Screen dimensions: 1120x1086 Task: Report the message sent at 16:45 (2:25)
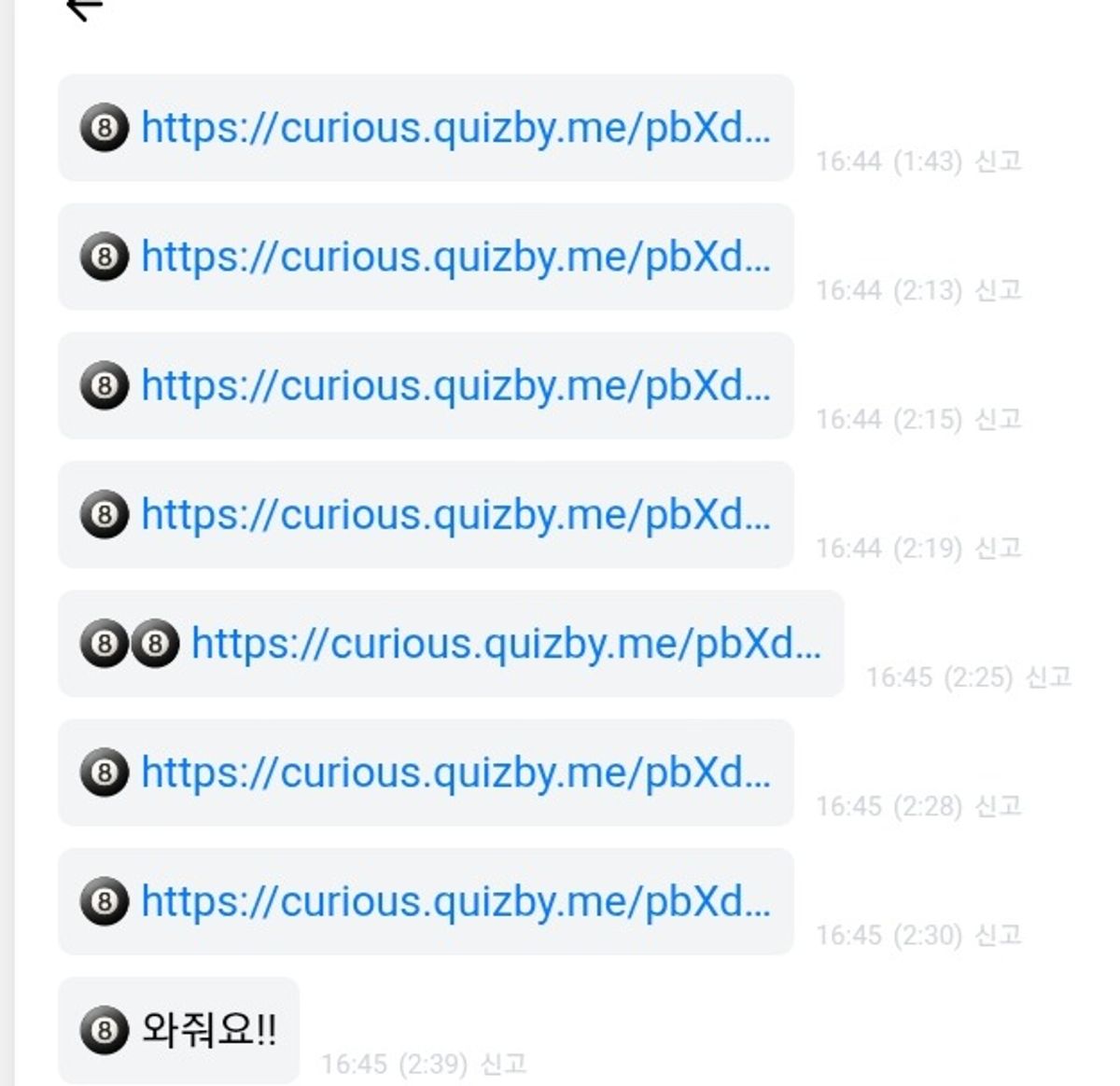(1048, 676)
